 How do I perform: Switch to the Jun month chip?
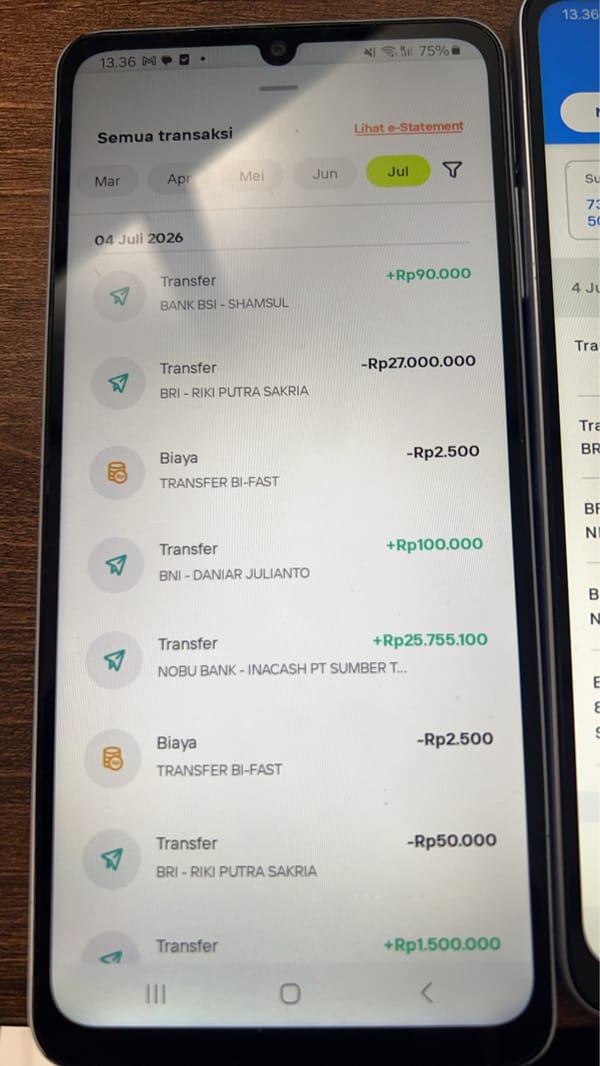[x=325, y=173]
